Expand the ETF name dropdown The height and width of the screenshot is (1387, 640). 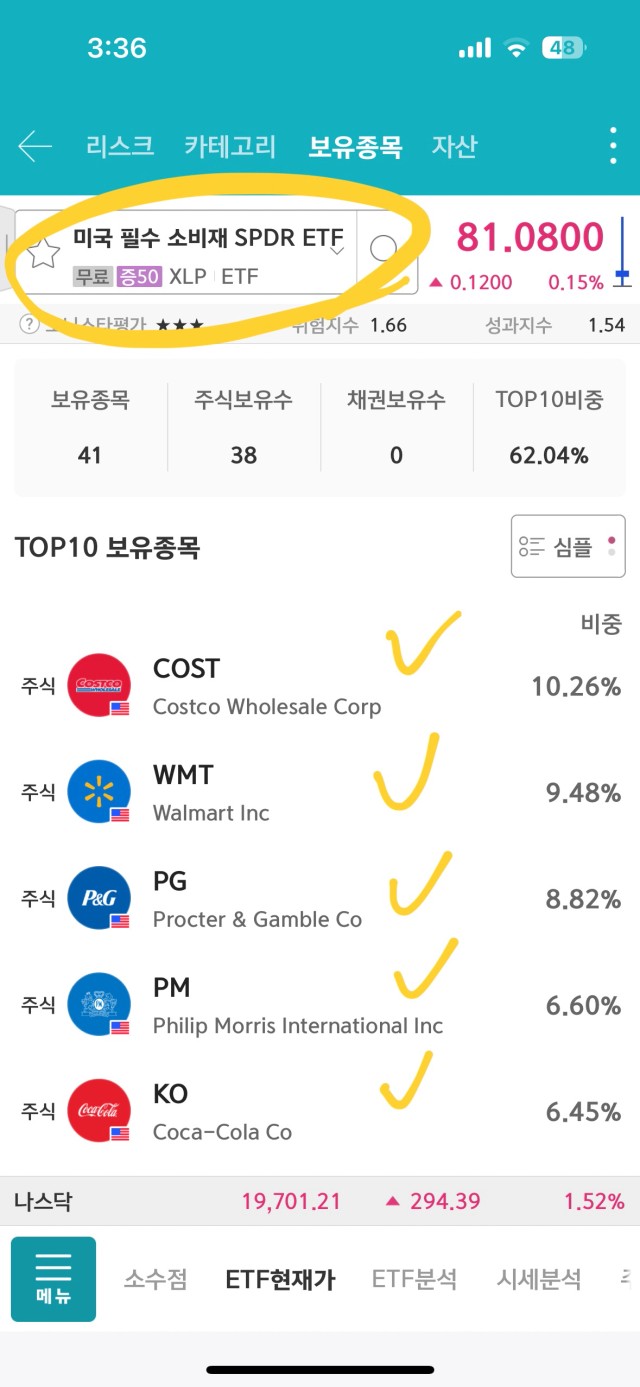[337, 251]
